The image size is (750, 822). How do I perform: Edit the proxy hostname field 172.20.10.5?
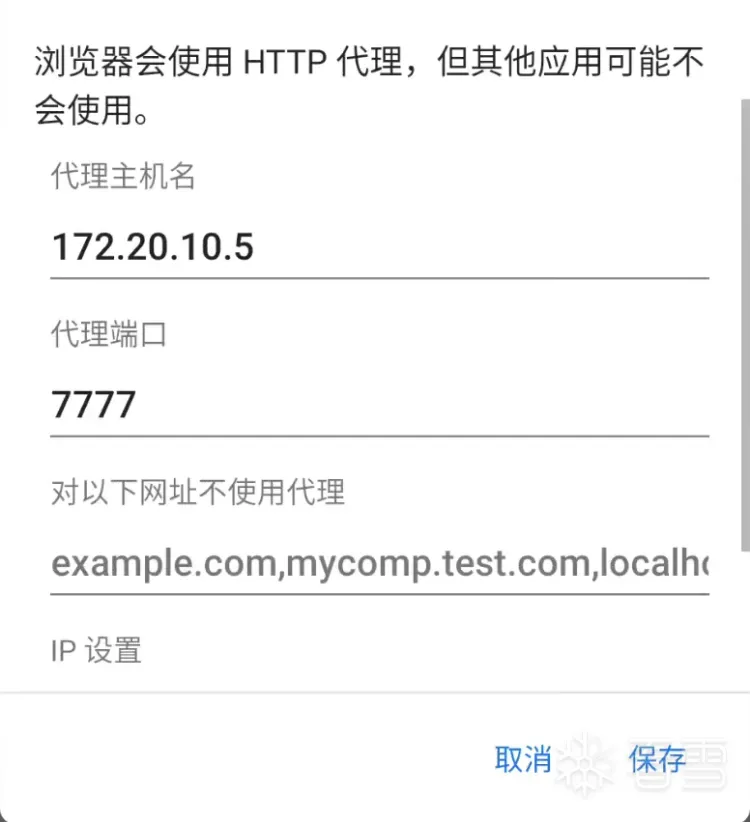(x=378, y=246)
